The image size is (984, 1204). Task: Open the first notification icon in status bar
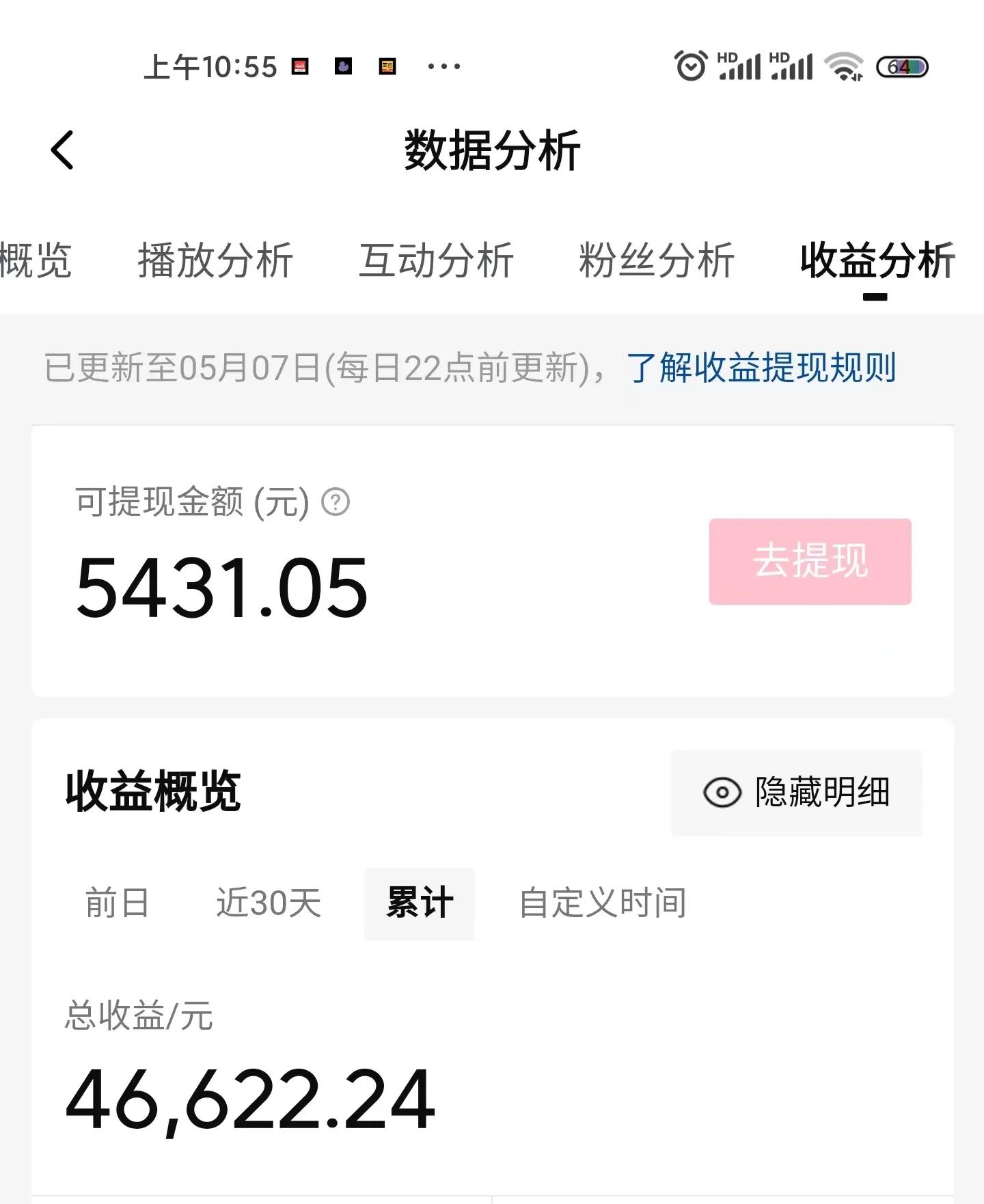(299, 66)
